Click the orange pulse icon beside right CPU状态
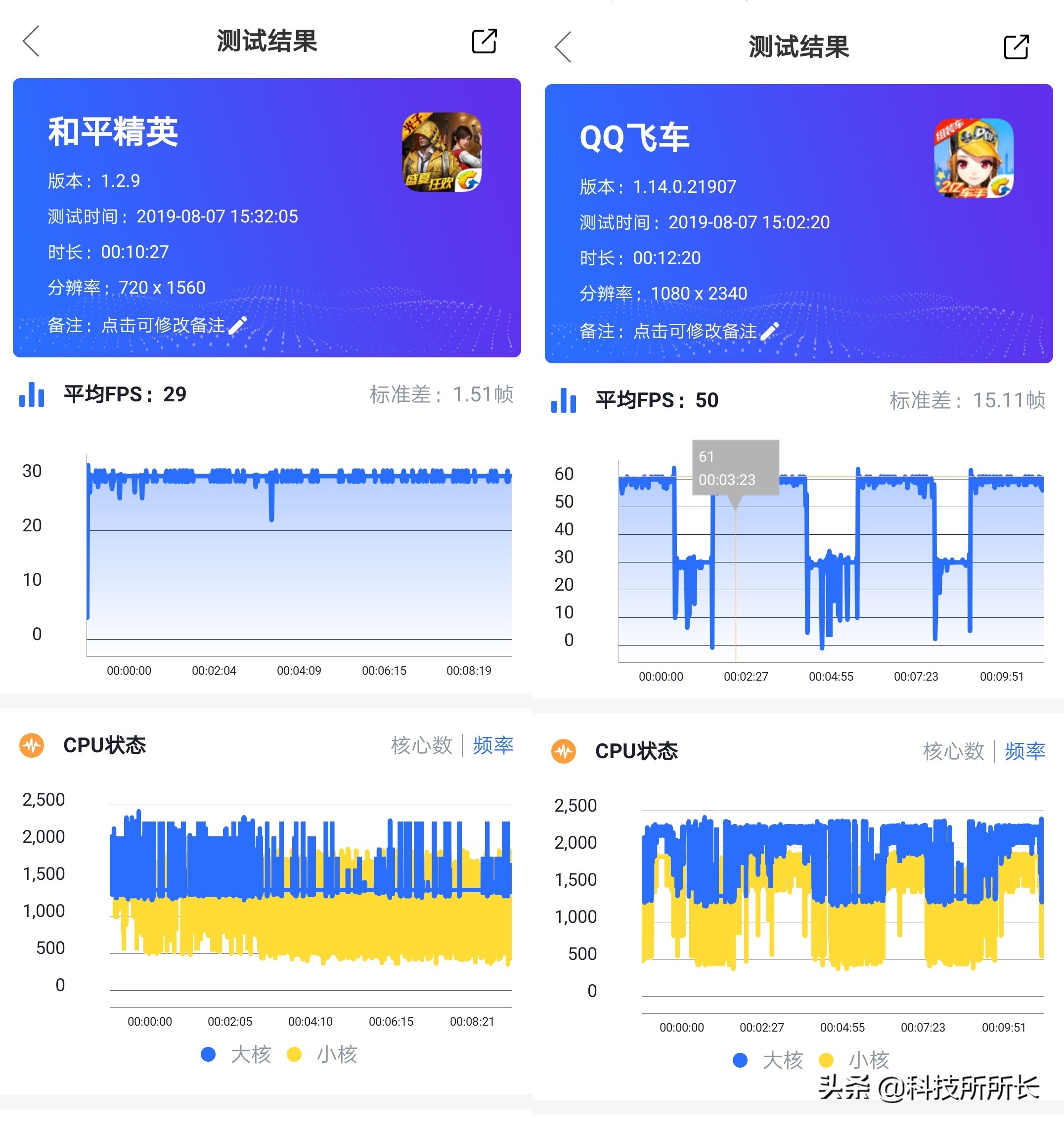The image size is (1064, 1125). [x=563, y=751]
